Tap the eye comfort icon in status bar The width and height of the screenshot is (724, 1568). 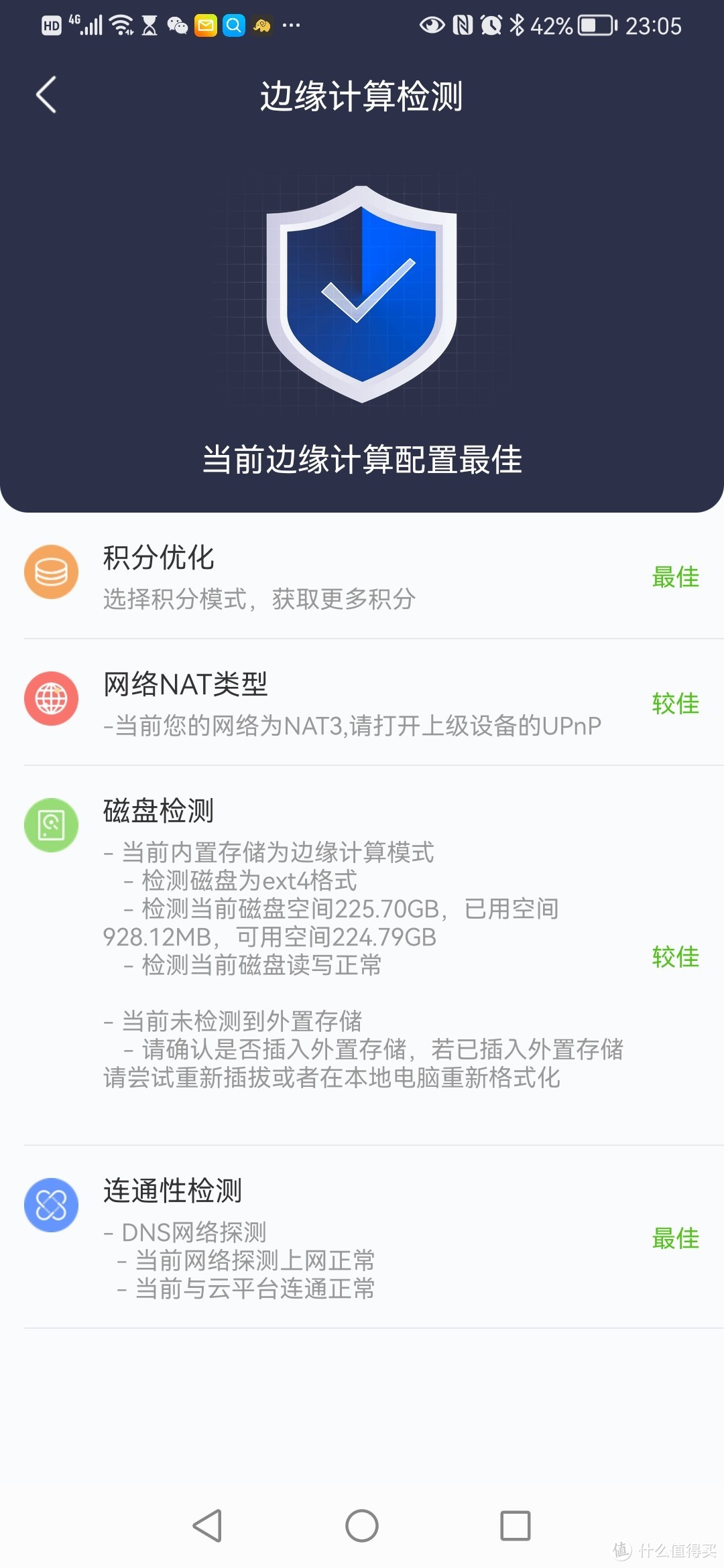[x=431, y=25]
